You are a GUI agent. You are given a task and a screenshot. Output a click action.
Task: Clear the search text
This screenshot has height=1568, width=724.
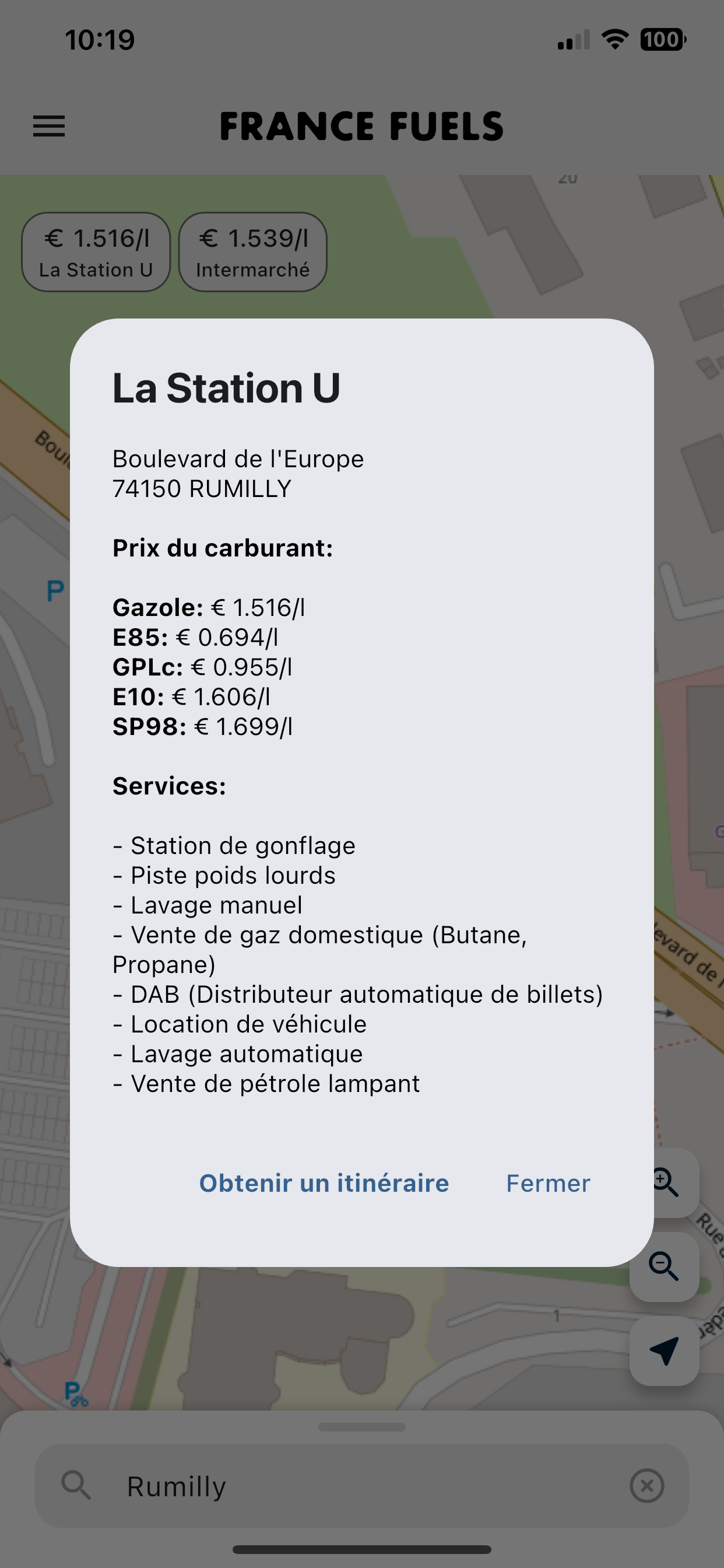(646, 1486)
